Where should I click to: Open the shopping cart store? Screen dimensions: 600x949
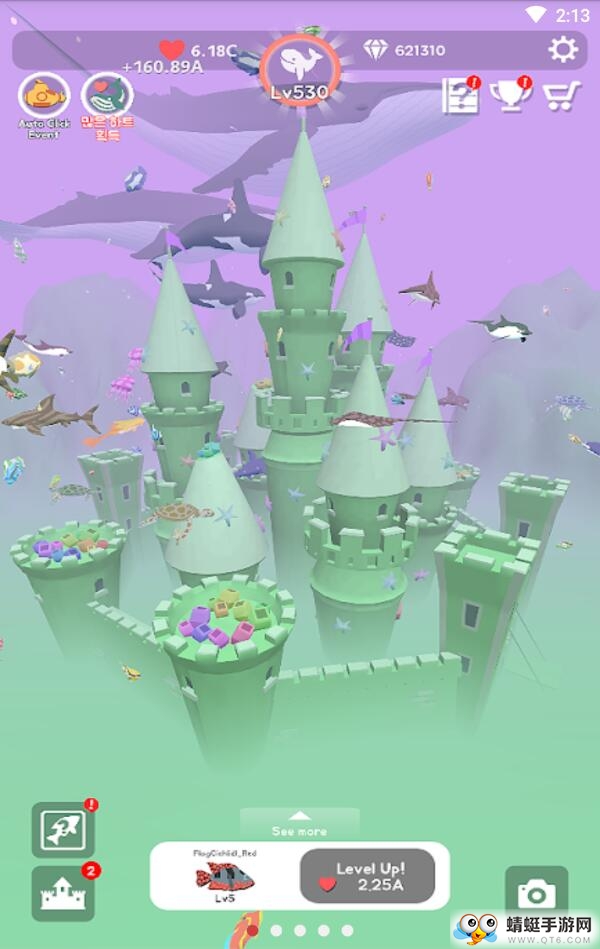click(x=561, y=96)
